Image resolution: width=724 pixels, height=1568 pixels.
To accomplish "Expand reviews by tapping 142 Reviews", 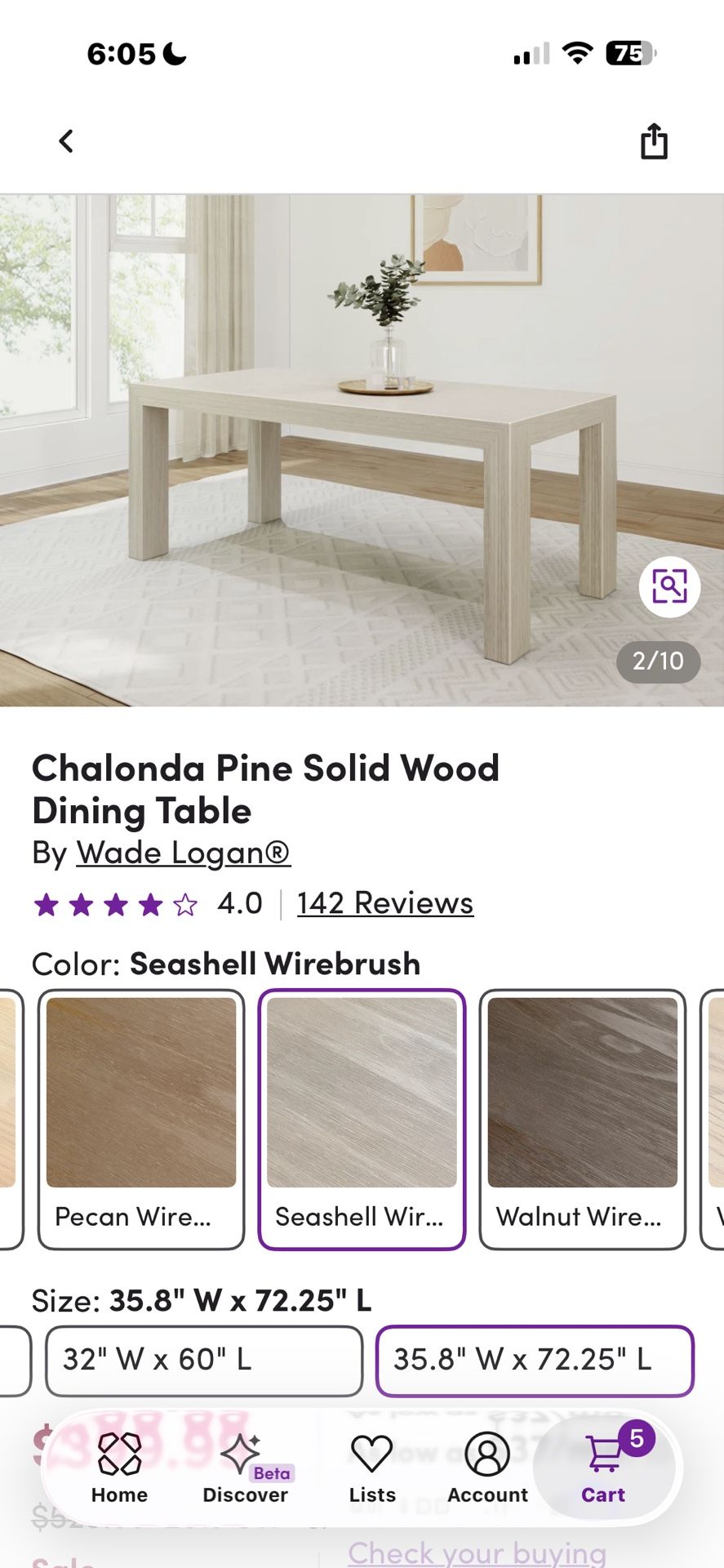I will (384, 902).
